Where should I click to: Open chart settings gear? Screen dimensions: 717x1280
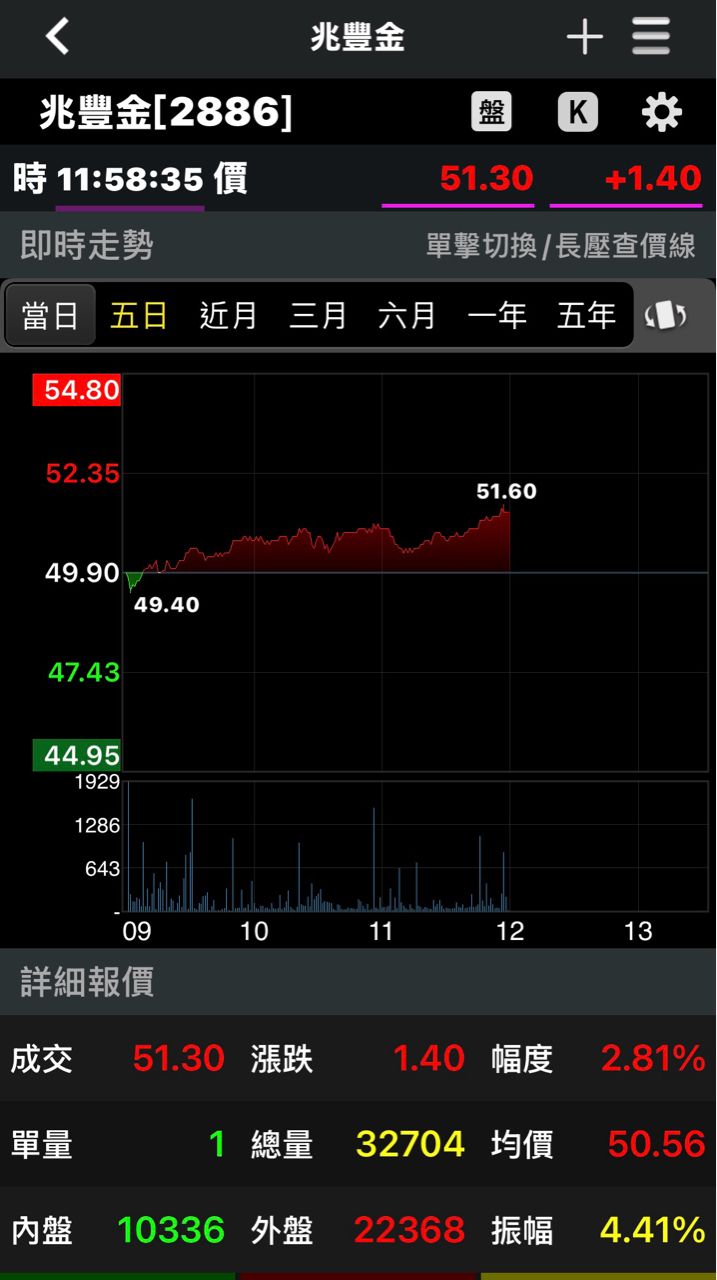(662, 113)
